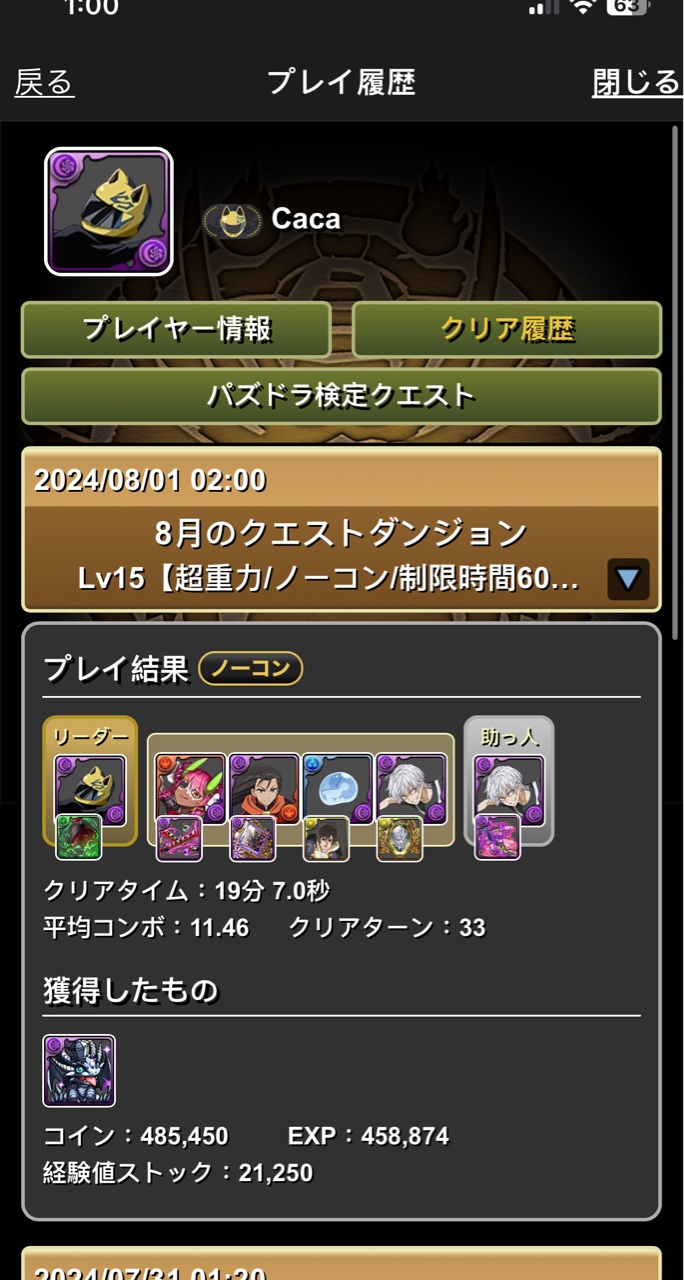Tap the pink-haired sub monster icon
The height and width of the screenshot is (1280, 684).
pyautogui.click(x=190, y=788)
